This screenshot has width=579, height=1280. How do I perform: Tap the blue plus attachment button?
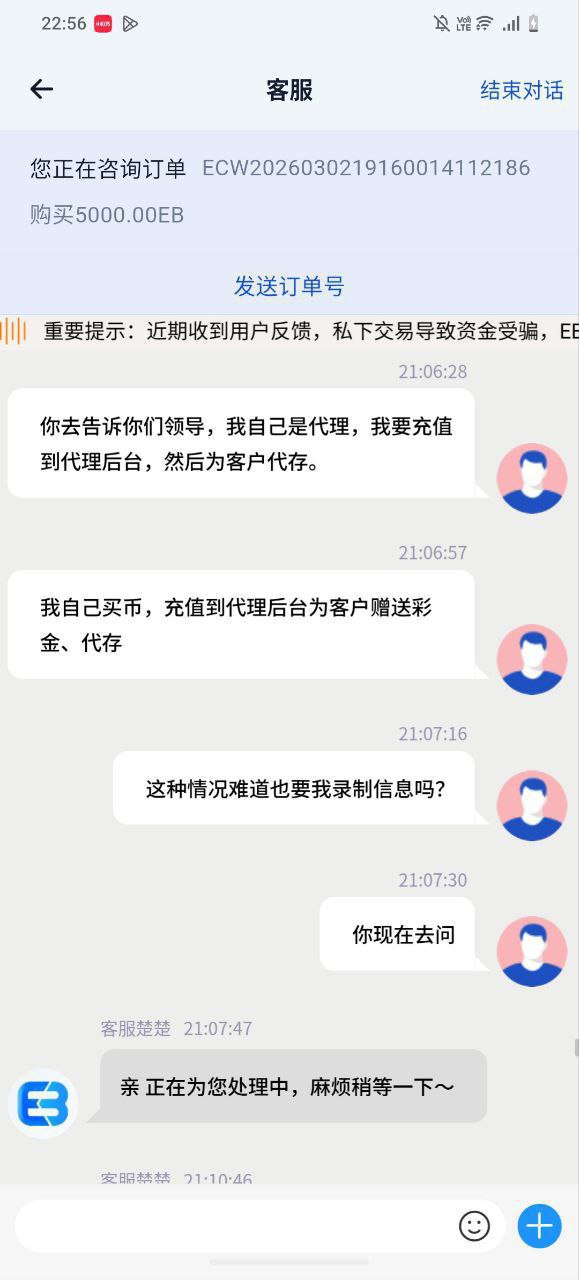click(539, 1226)
